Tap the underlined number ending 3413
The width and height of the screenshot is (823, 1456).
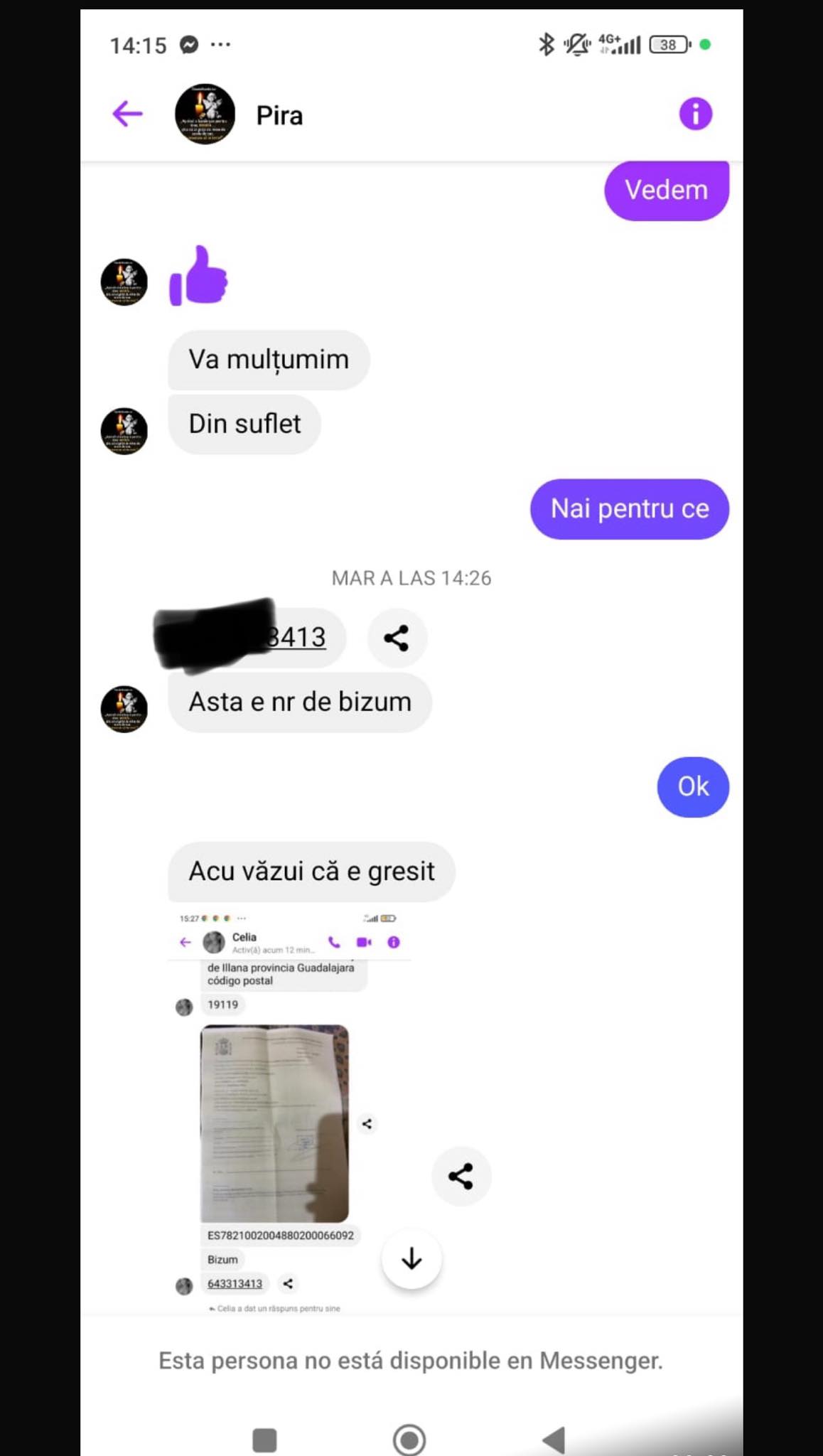click(296, 637)
